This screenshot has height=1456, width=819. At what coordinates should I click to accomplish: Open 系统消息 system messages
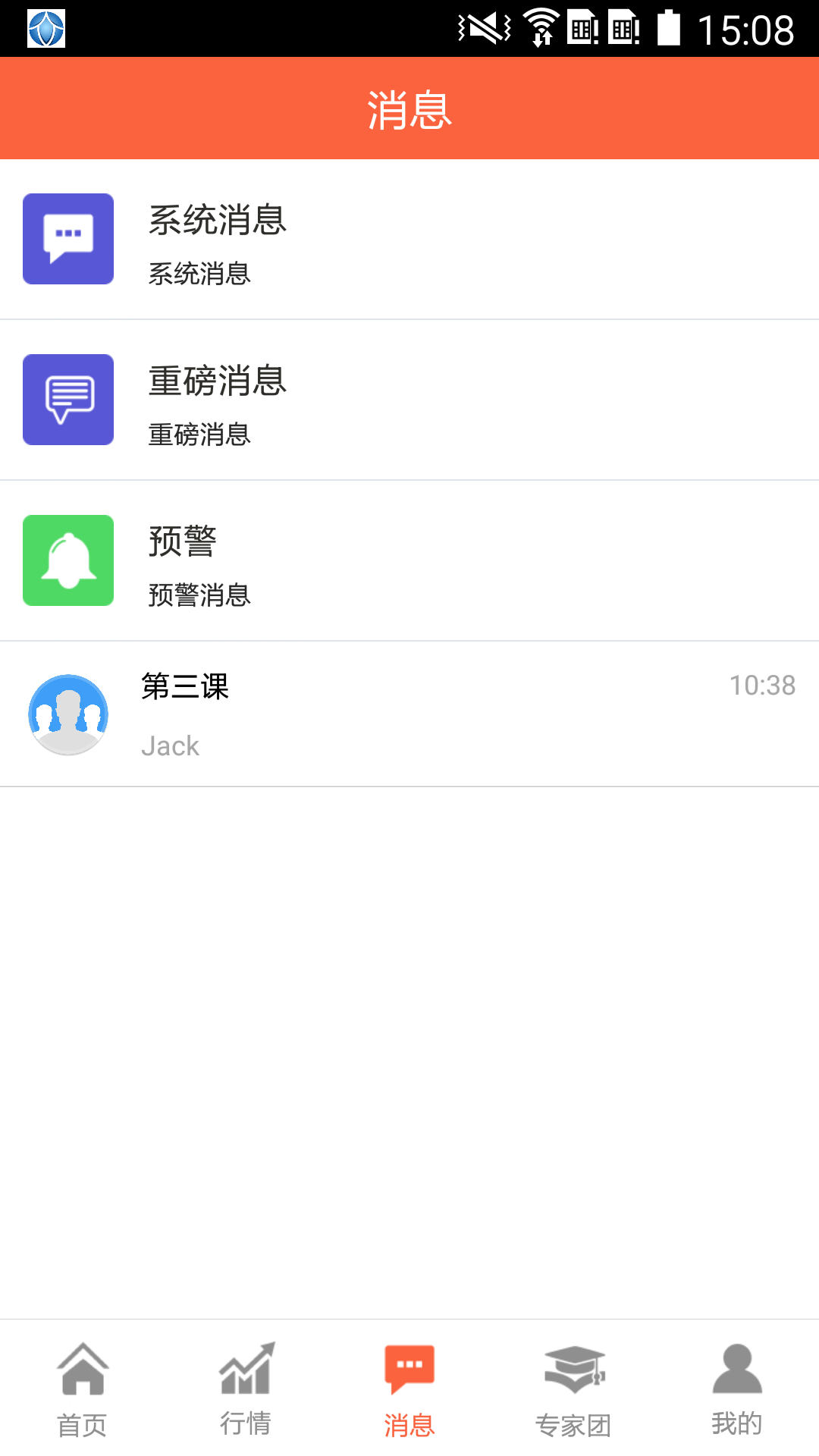coord(409,240)
